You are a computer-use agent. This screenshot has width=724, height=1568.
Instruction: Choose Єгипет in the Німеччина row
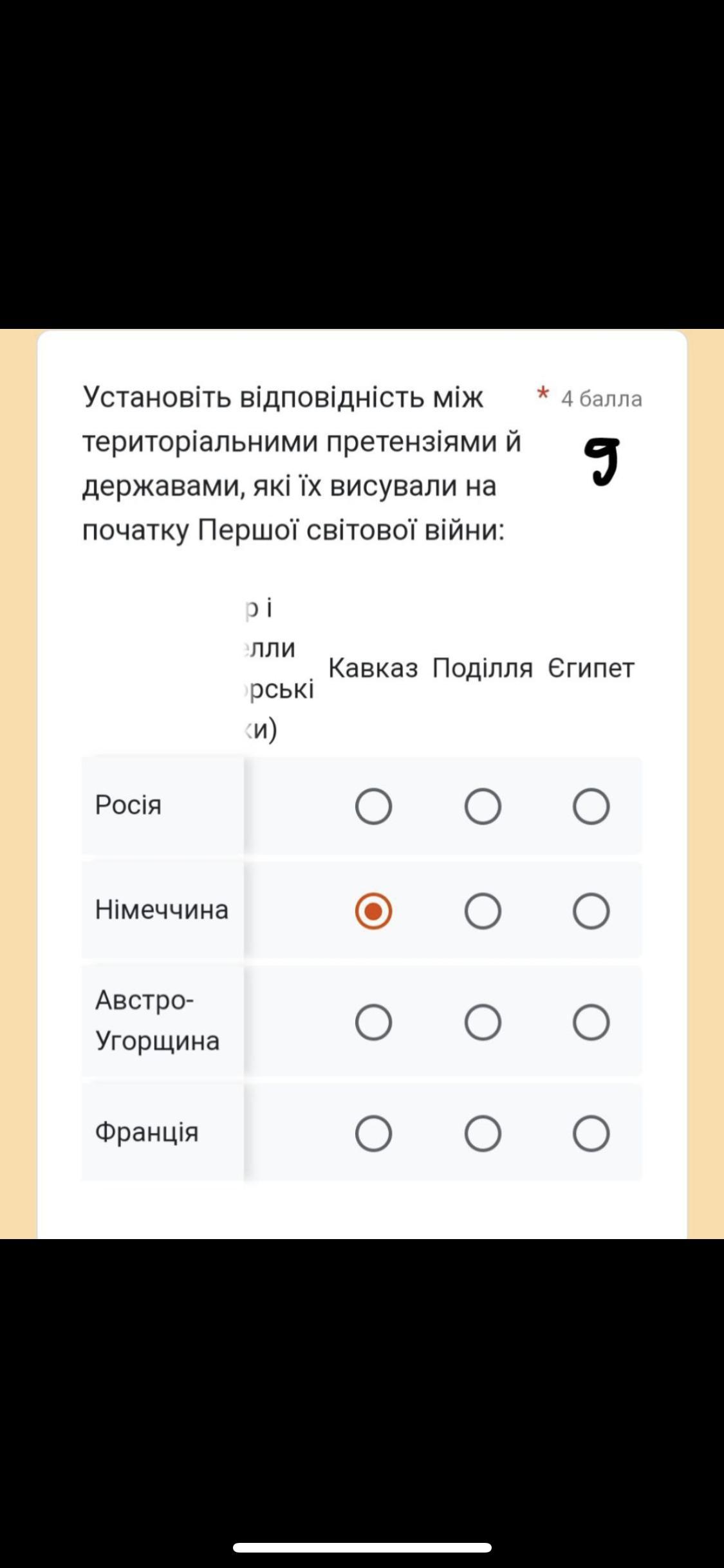(x=591, y=911)
